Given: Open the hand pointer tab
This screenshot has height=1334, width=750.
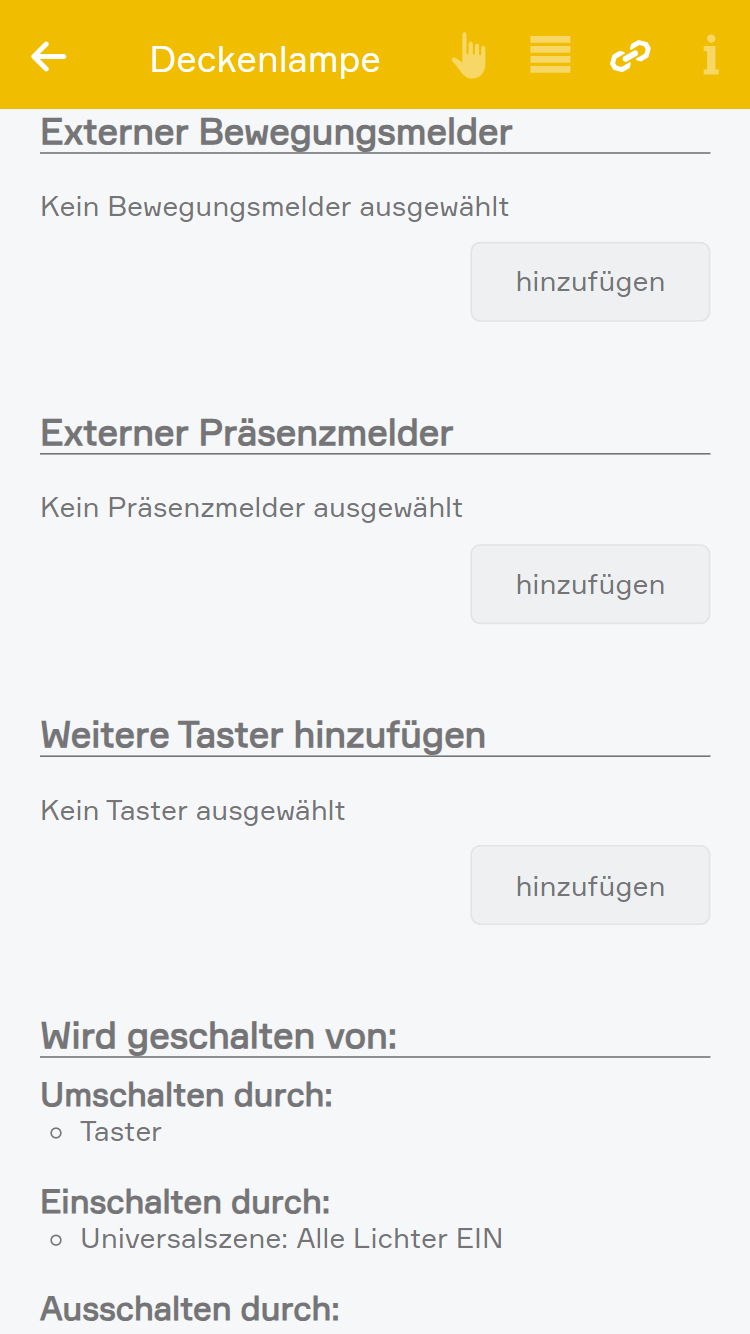Looking at the screenshot, I should [x=469, y=56].
